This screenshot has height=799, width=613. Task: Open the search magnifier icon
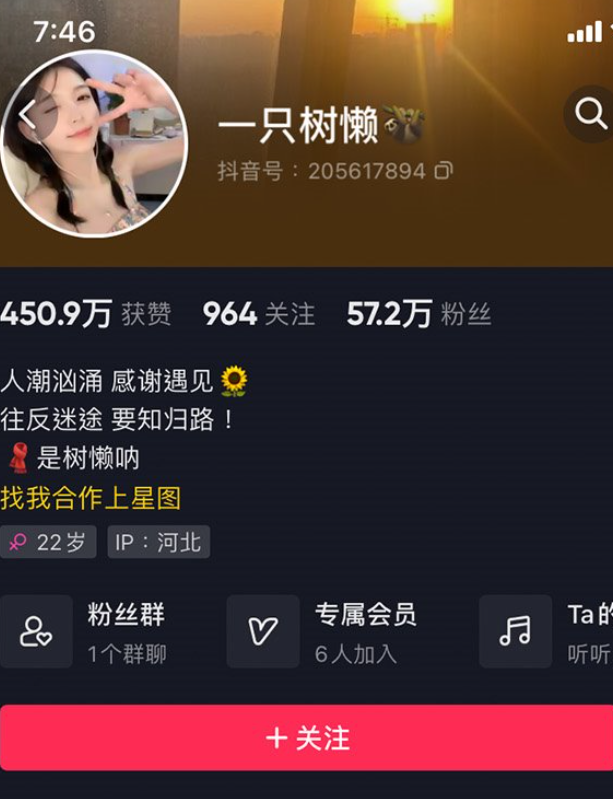click(587, 113)
